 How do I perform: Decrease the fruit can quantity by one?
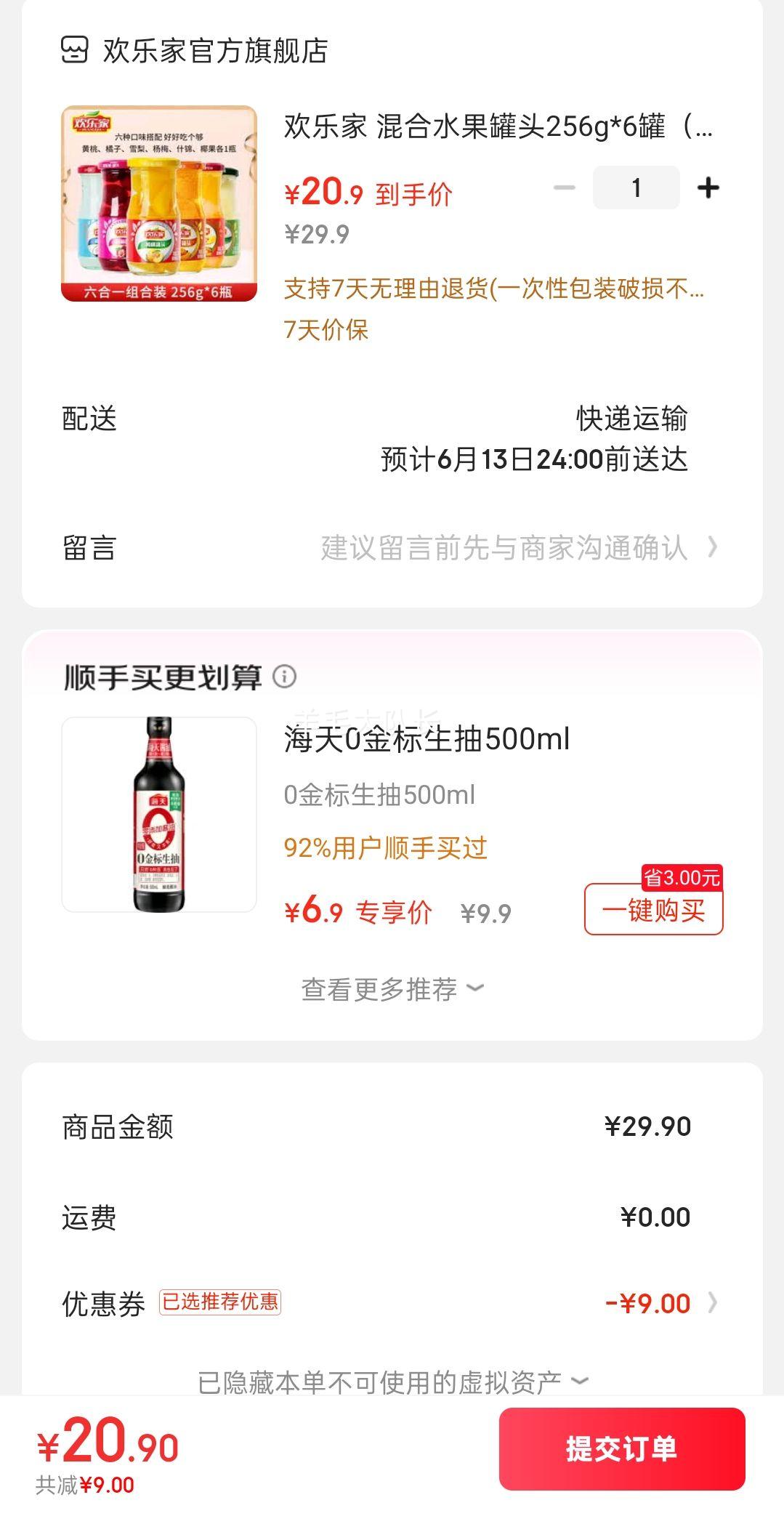tap(564, 188)
